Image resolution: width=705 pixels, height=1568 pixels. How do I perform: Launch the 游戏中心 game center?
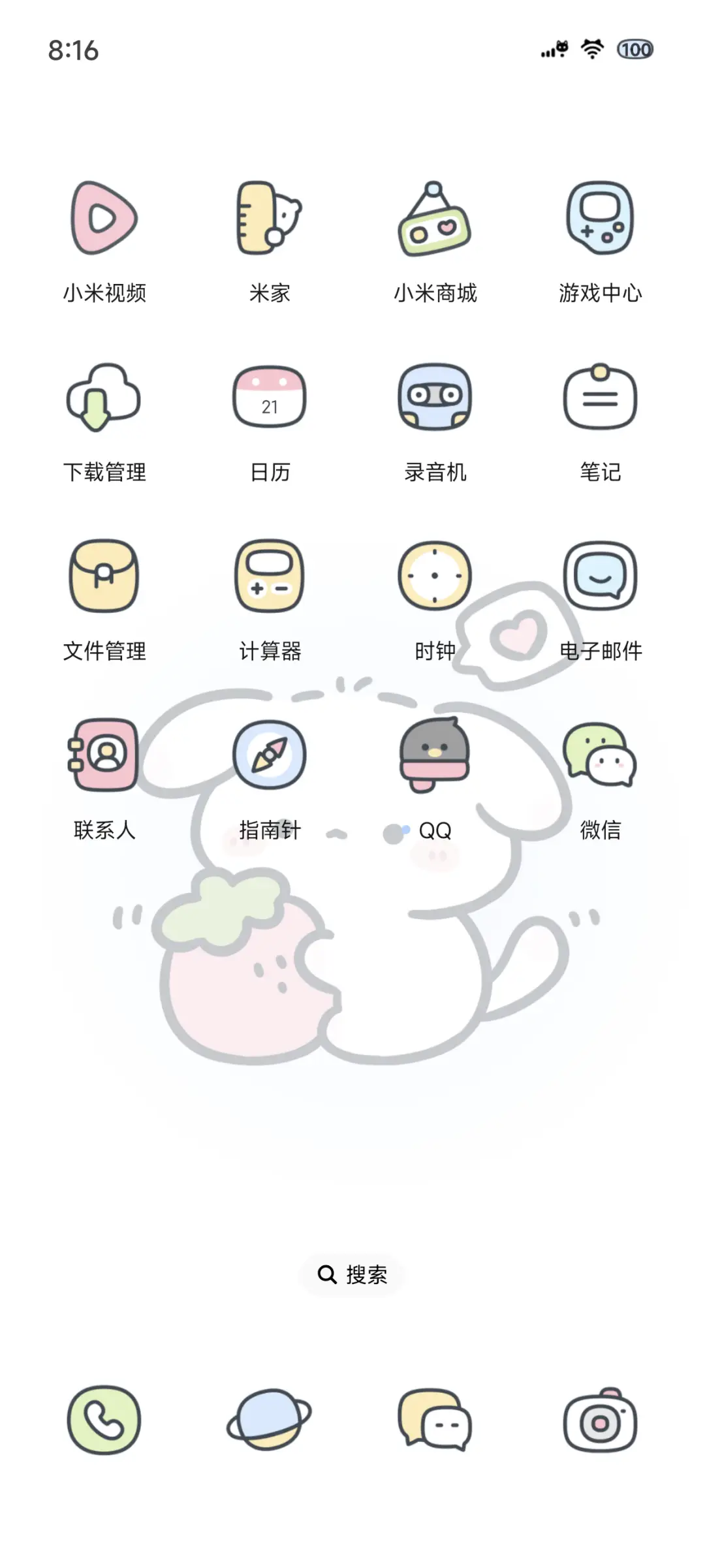coord(601,220)
